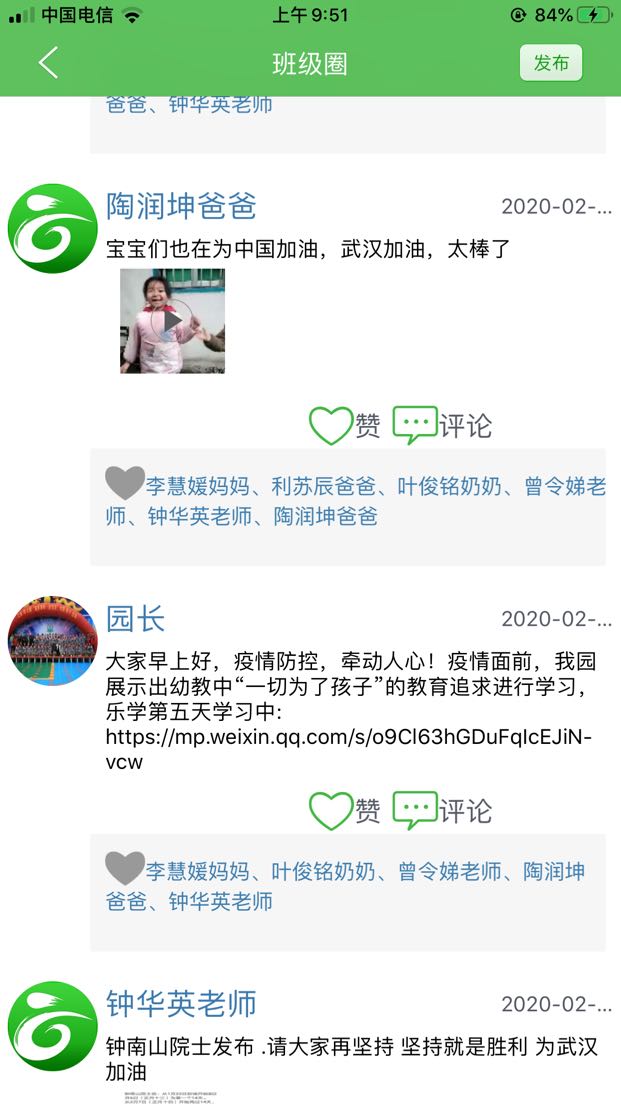Image resolution: width=621 pixels, height=1104 pixels.
Task: Open 陶润坤爸爸's profile name
Action: pyautogui.click(x=181, y=206)
